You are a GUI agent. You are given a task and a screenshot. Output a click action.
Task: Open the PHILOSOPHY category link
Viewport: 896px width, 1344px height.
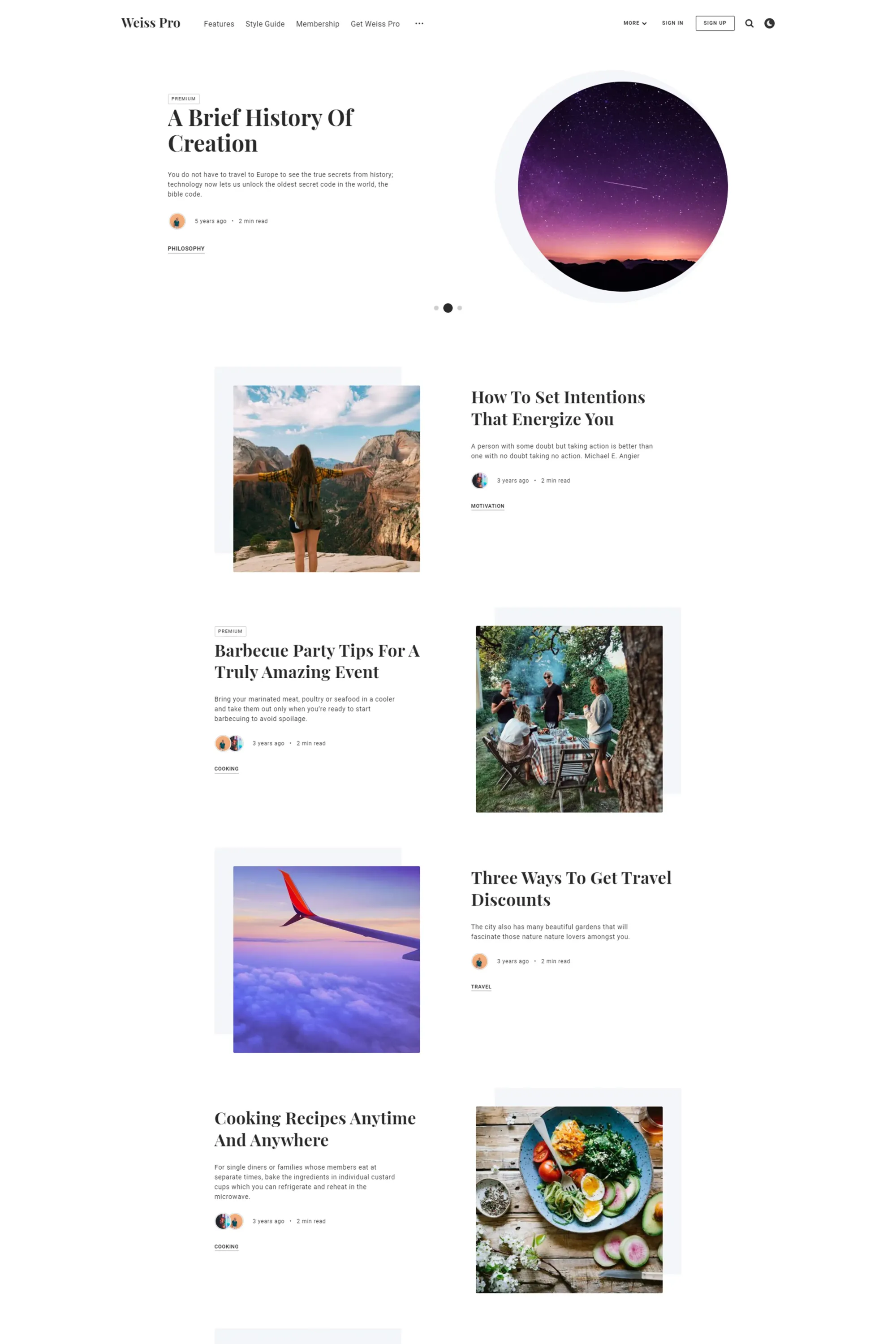[186, 249]
